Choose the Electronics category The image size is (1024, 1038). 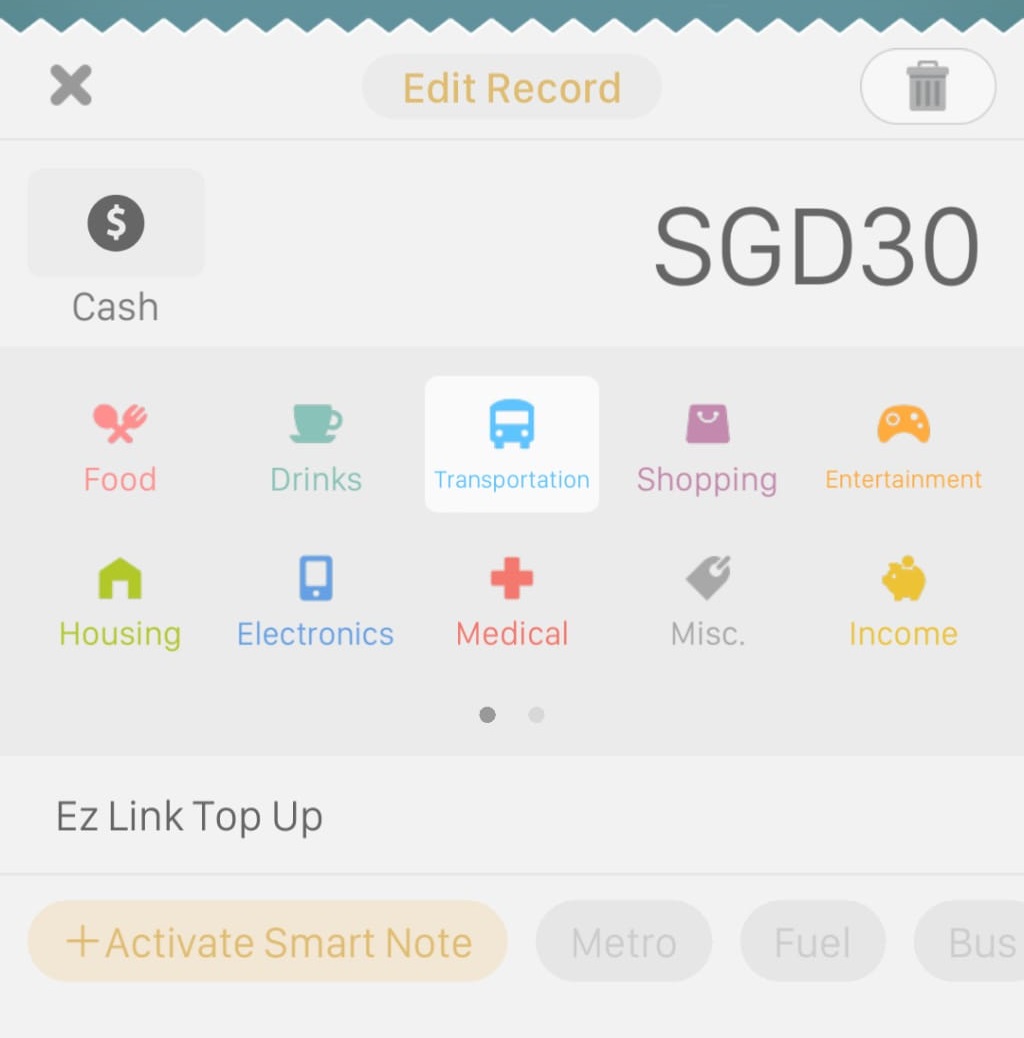point(316,602)
